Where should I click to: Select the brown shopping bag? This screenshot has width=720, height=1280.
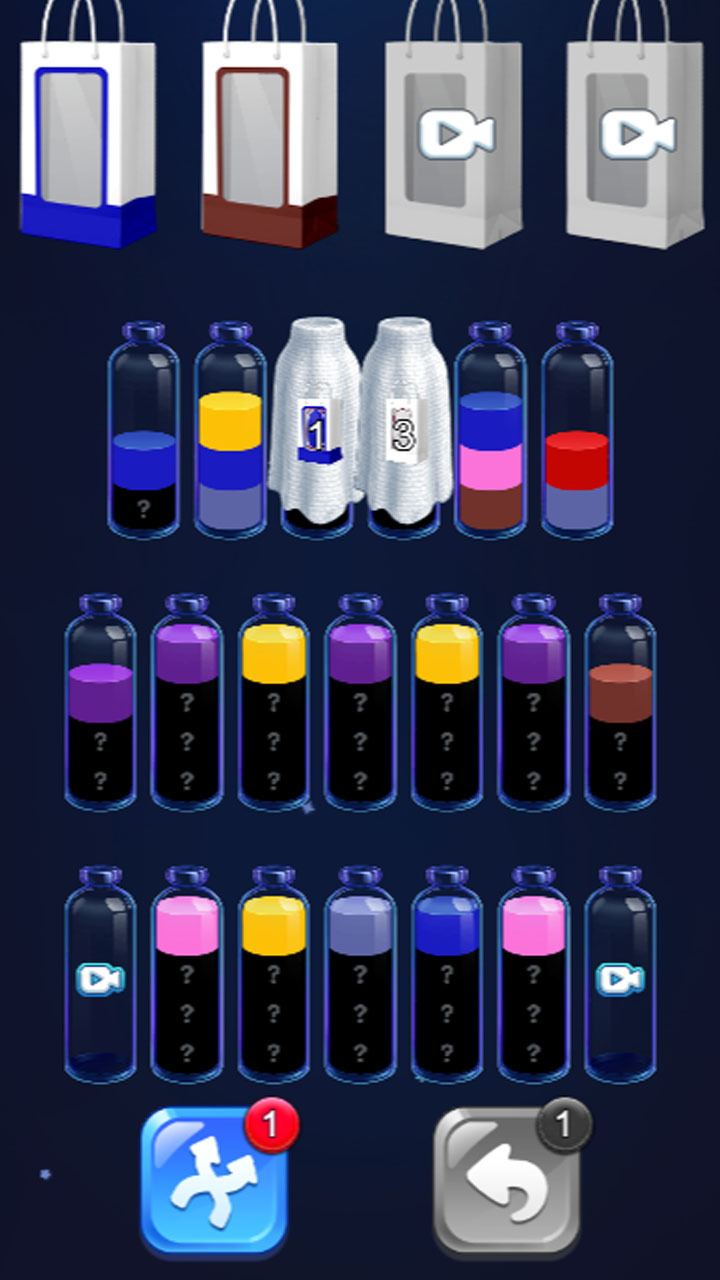tap(269, 130)
